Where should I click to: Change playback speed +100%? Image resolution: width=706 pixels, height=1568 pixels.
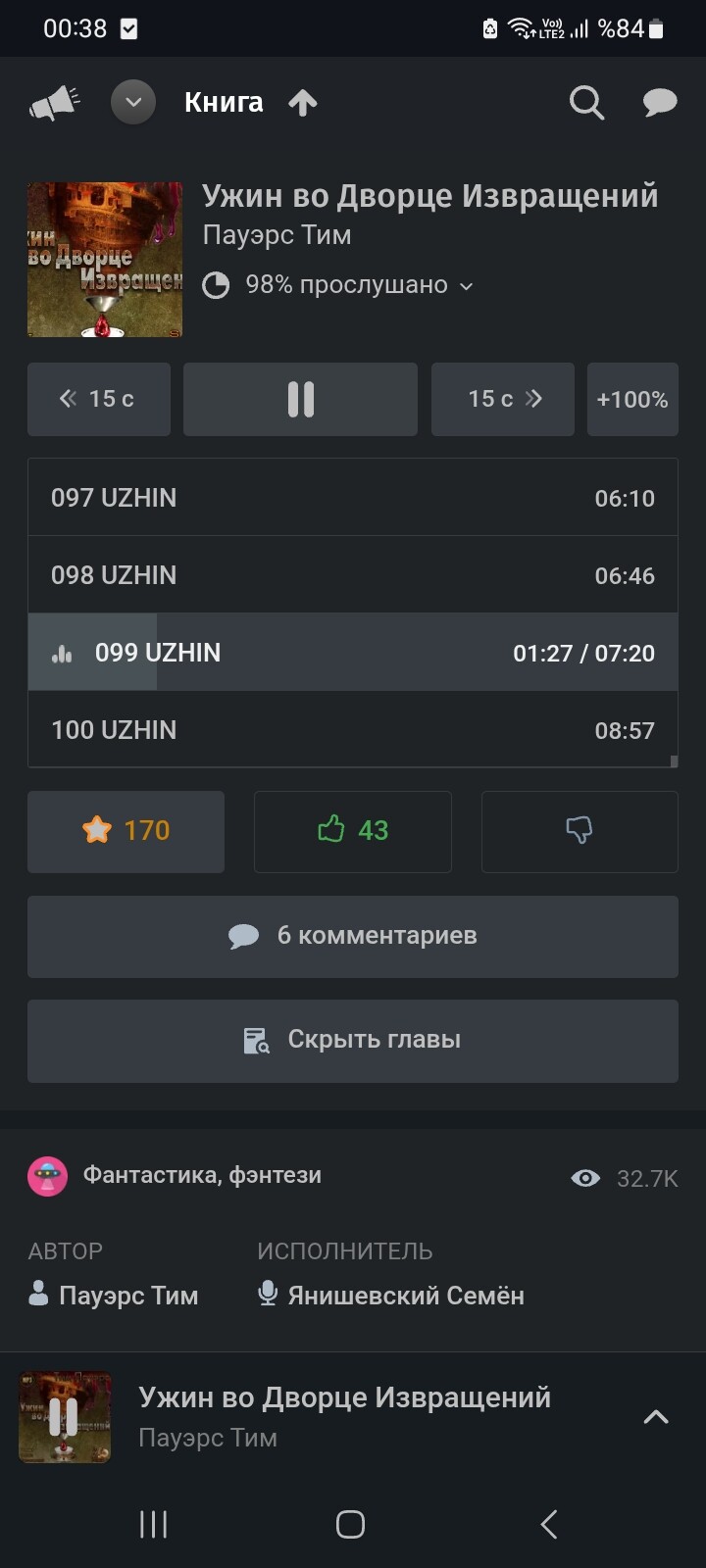tap(632, 399)
